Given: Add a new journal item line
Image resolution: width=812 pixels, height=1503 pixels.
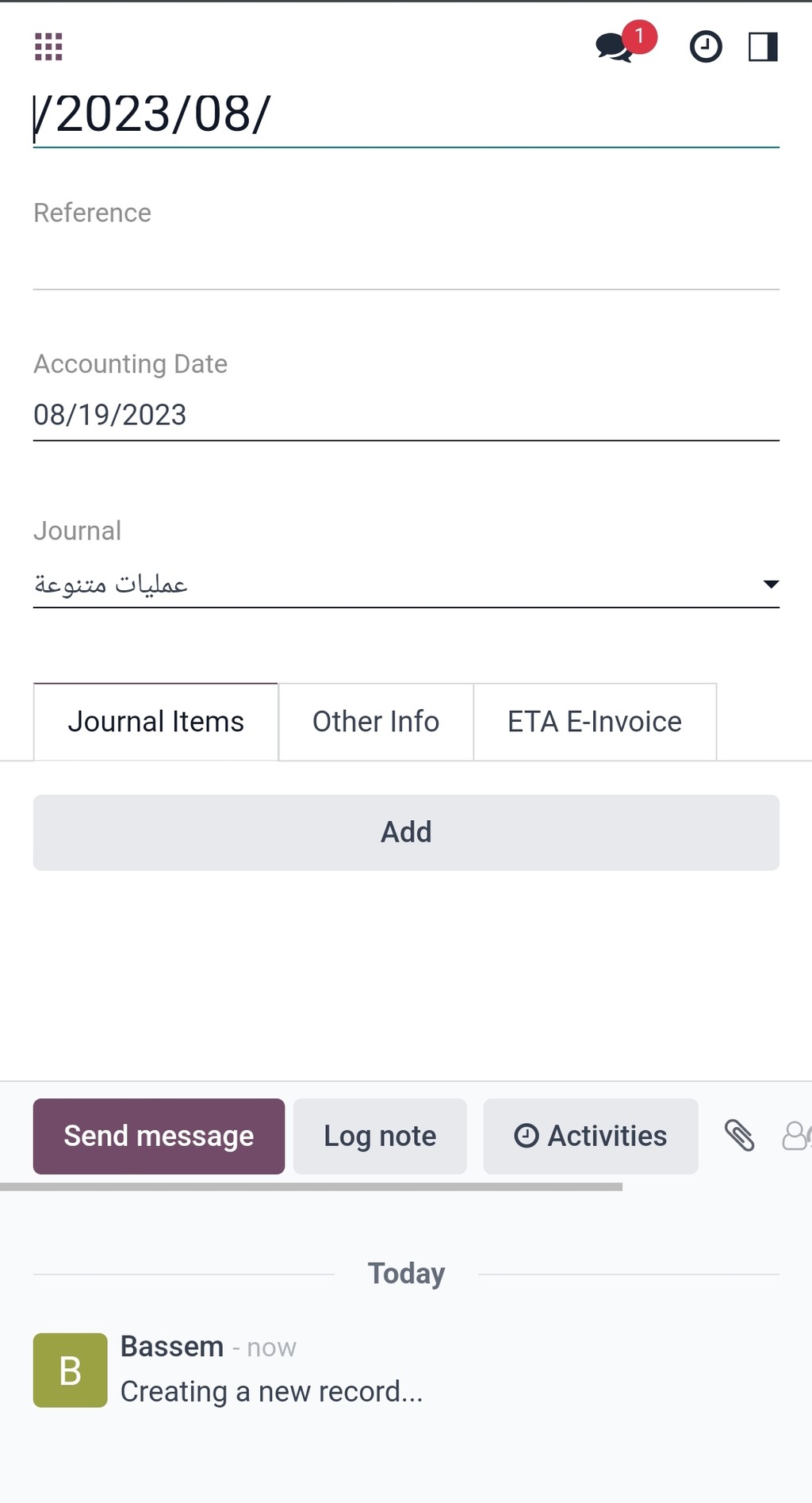Looking at the screenshot, I should pos(406,832).
